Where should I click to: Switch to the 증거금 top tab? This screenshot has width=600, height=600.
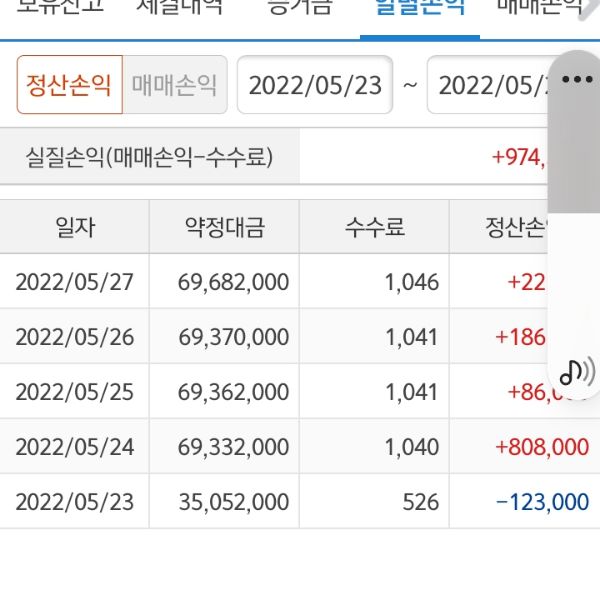pos(299,10)
